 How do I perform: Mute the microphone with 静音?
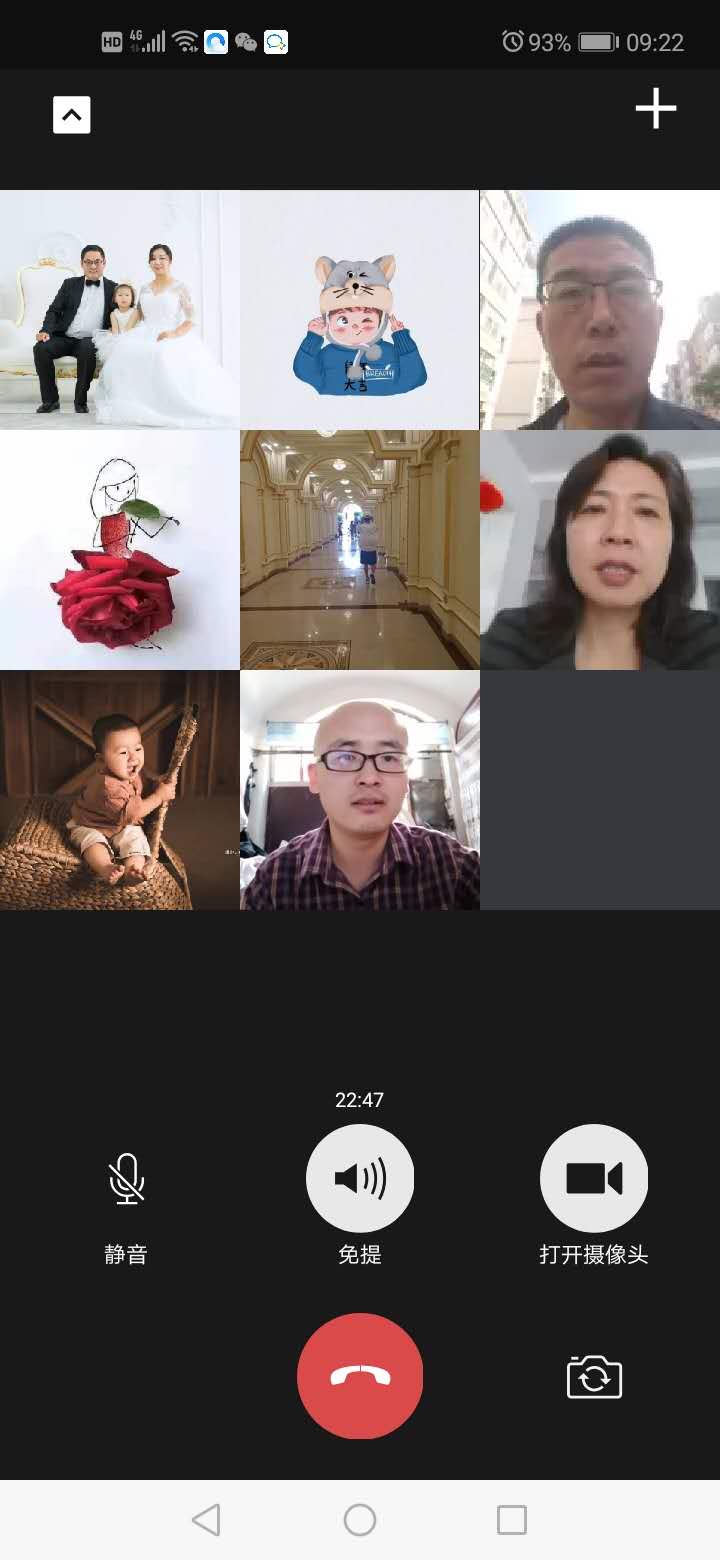(126, 1178)
